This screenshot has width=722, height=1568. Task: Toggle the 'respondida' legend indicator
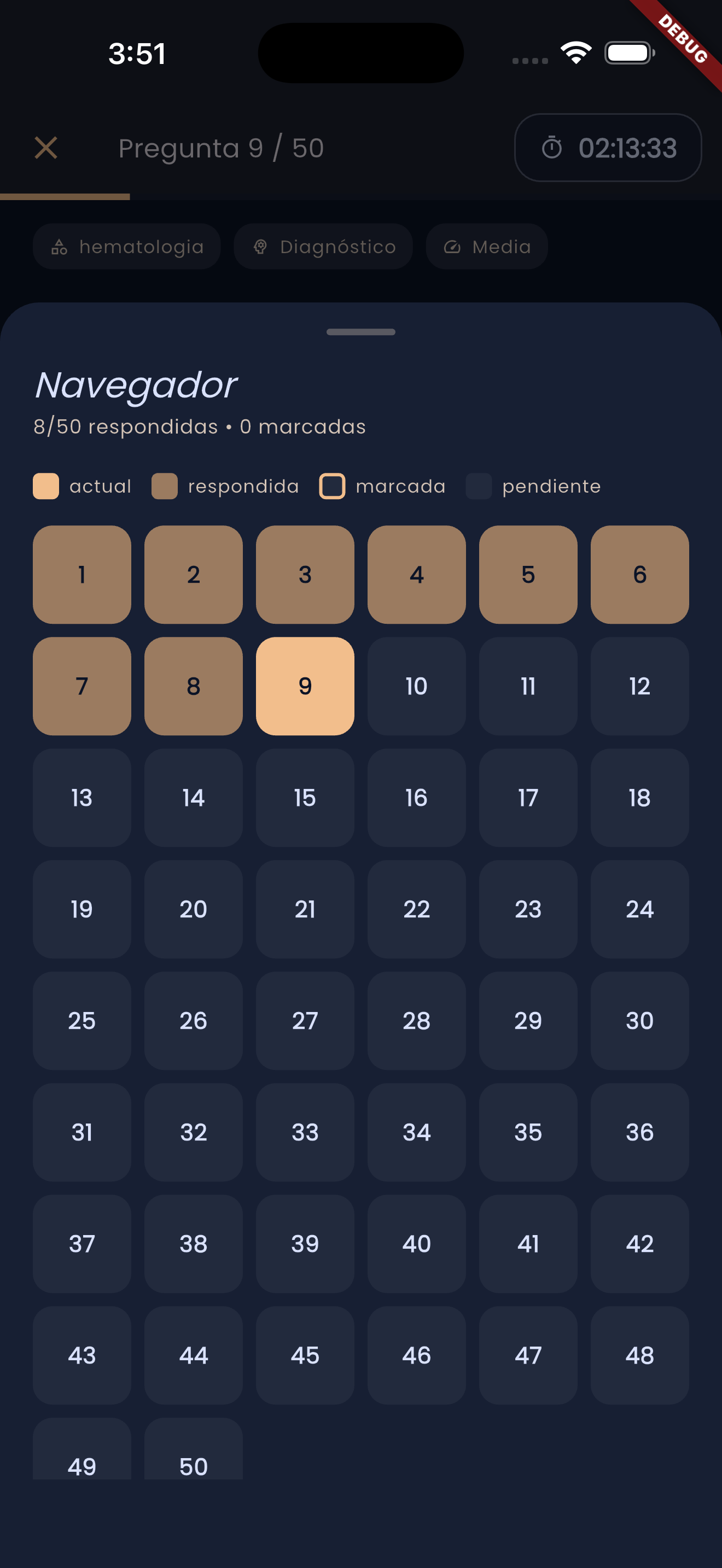165,485
